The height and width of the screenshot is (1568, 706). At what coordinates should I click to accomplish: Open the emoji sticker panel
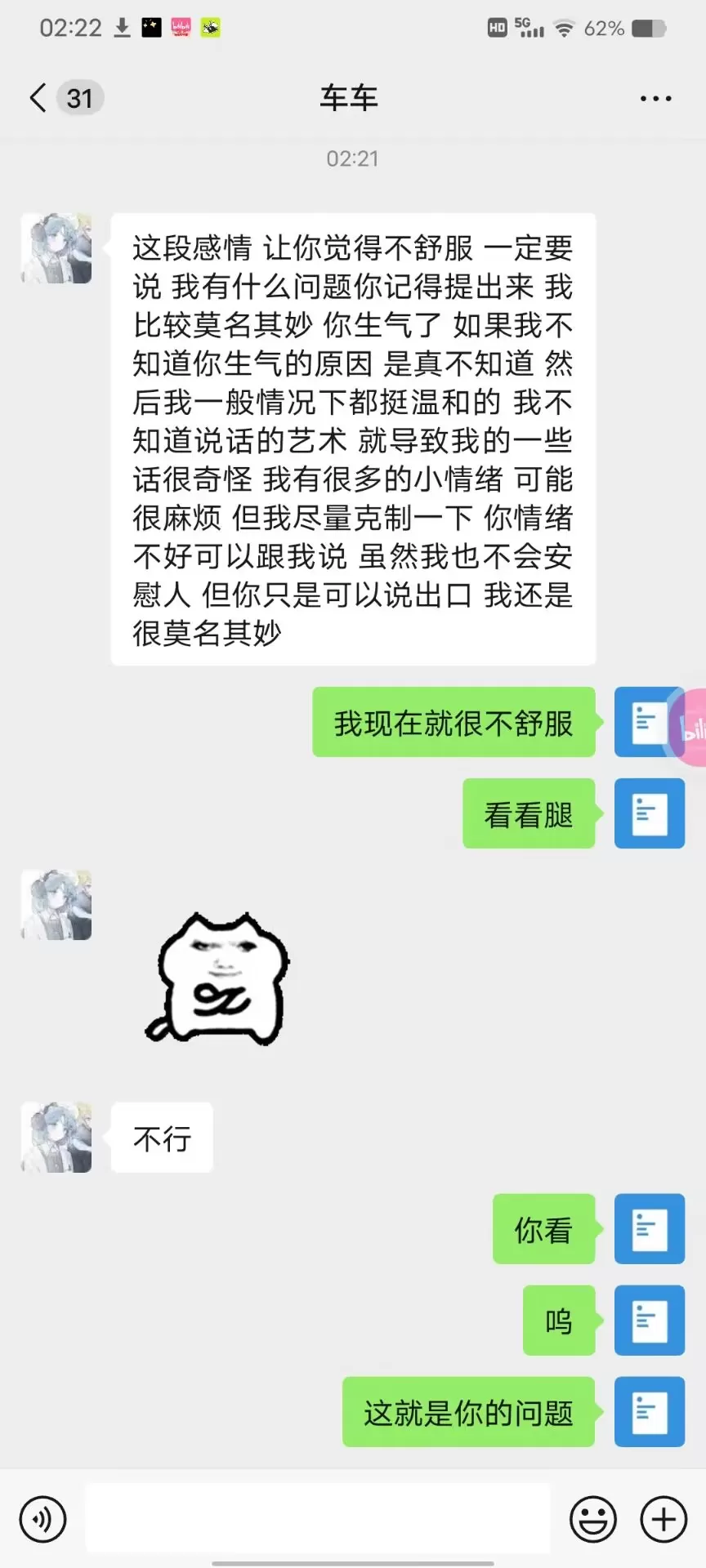(x=592, y=1520)
